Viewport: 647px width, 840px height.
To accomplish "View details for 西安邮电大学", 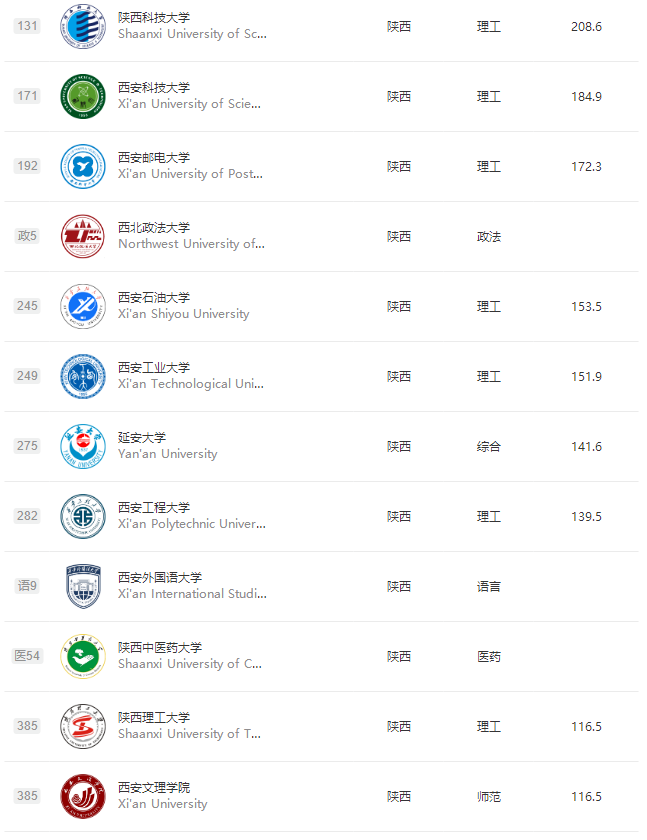I will tap(153, 158).
